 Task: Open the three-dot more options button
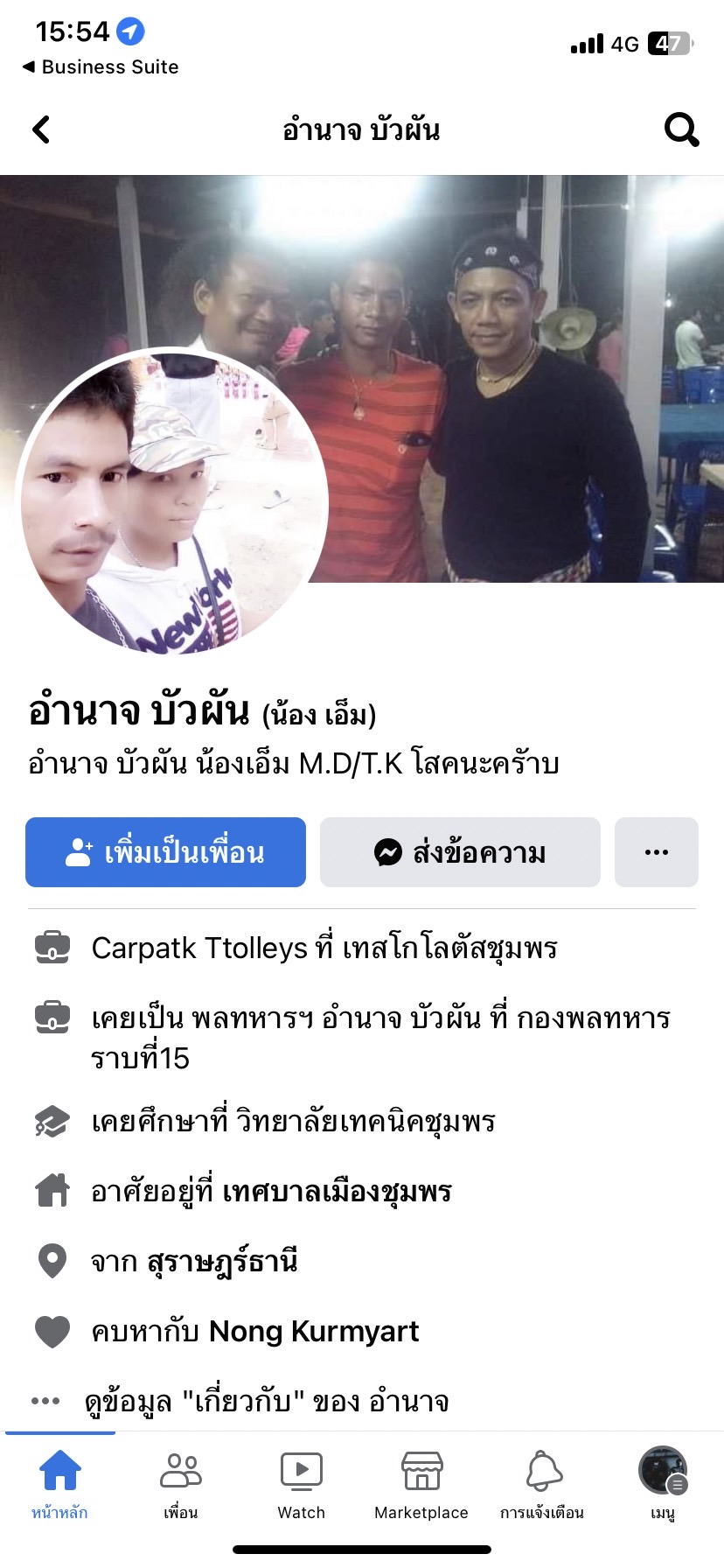point(656,852)
